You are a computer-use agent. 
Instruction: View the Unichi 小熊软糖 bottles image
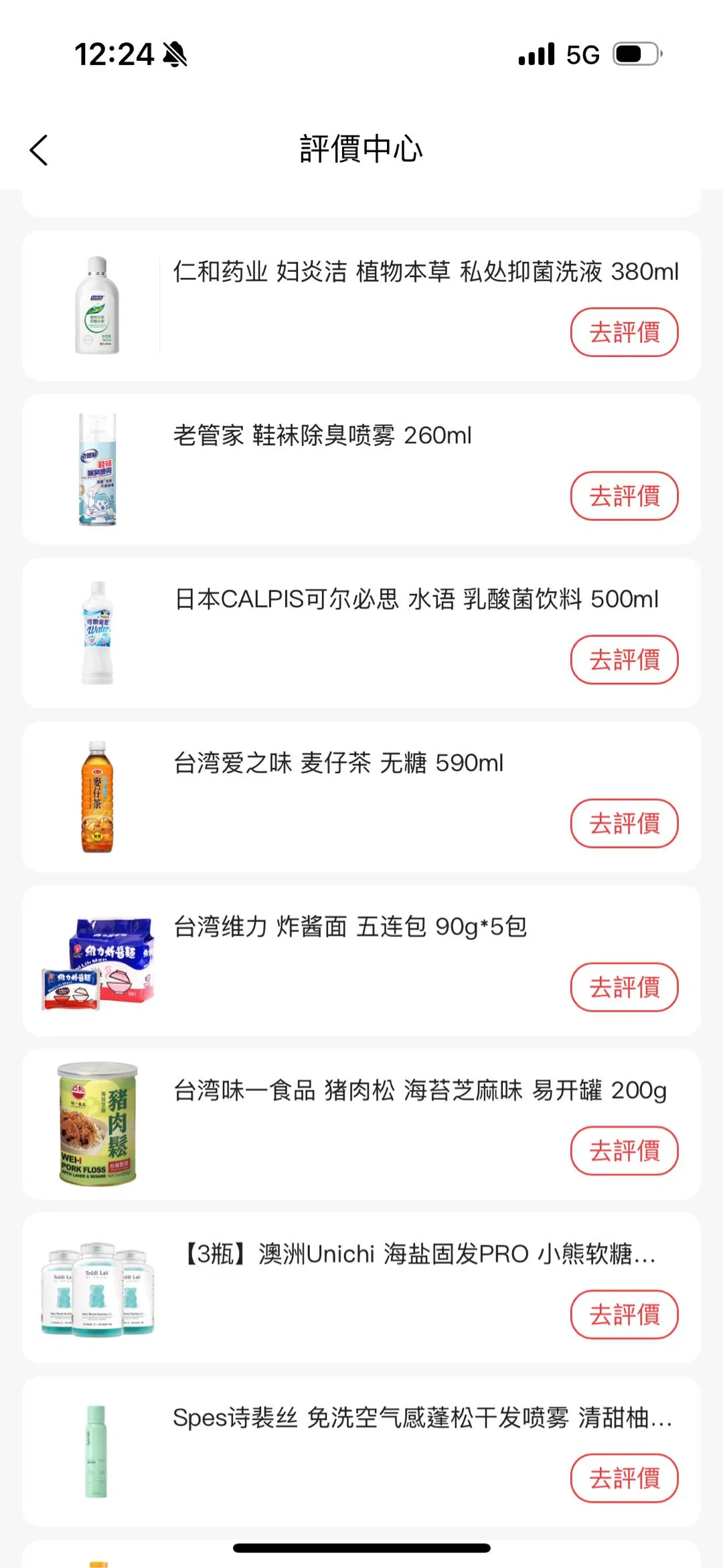pyautogui.click(x=97, y=1289)
